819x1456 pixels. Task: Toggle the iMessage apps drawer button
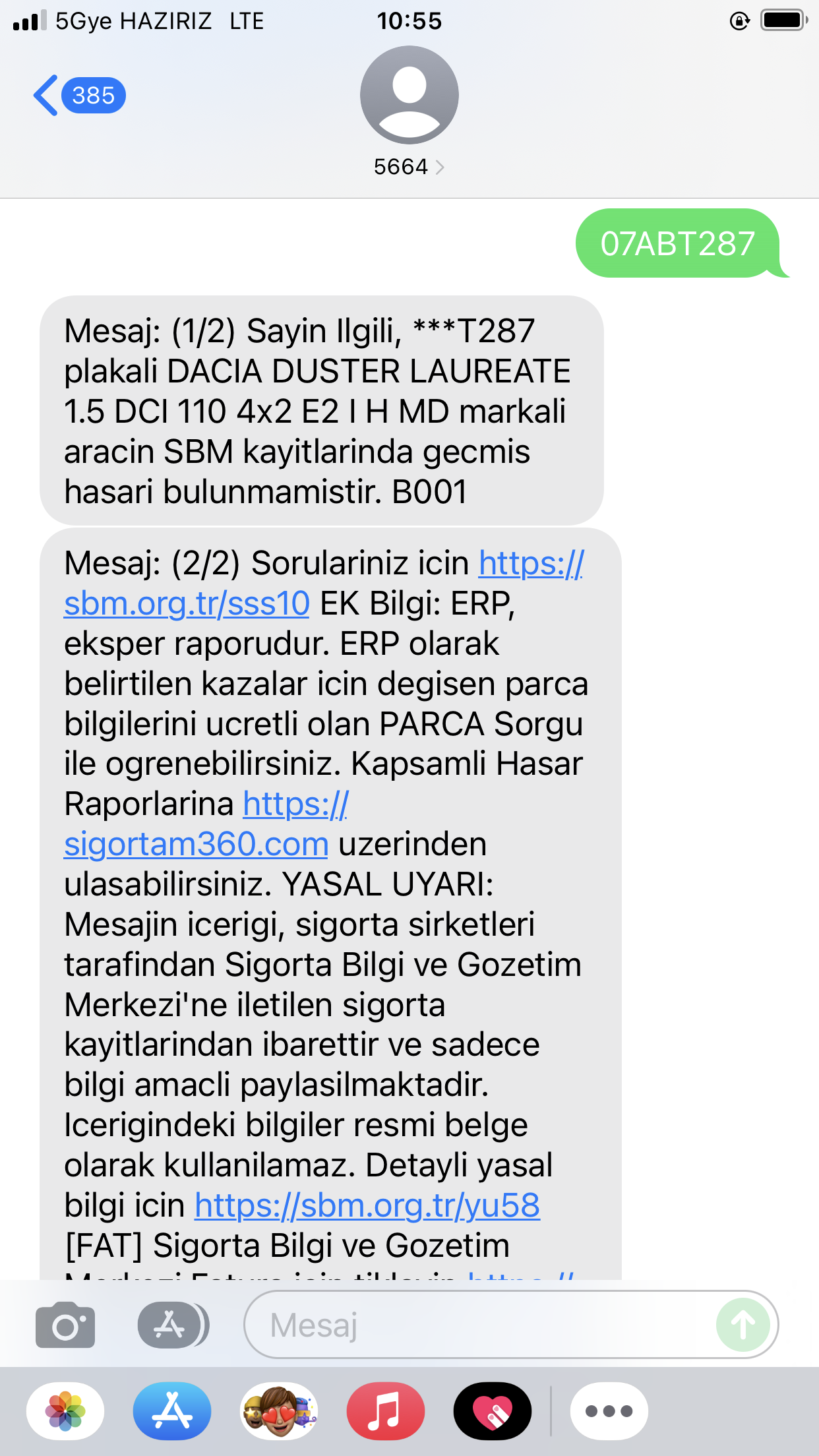click(173, 1324)
